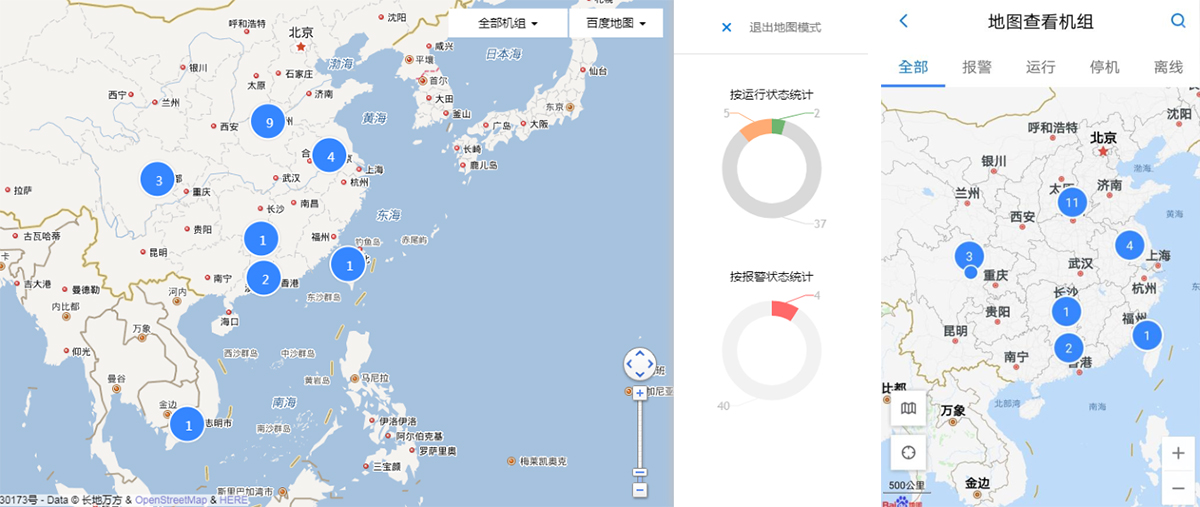
Task: Zoom out with the large minus button
Action: [1178, 487]
